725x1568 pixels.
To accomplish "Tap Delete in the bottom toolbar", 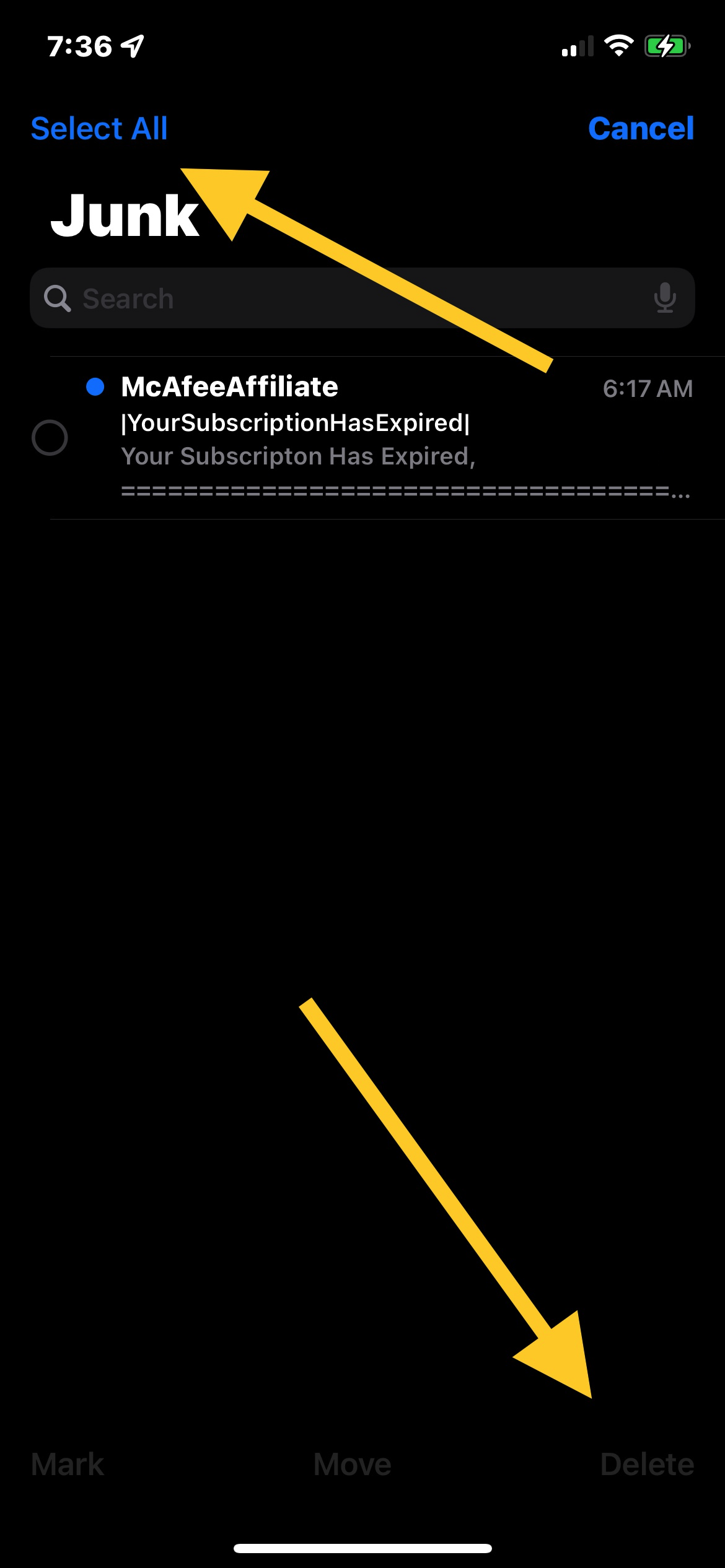I will [647, 1465].
